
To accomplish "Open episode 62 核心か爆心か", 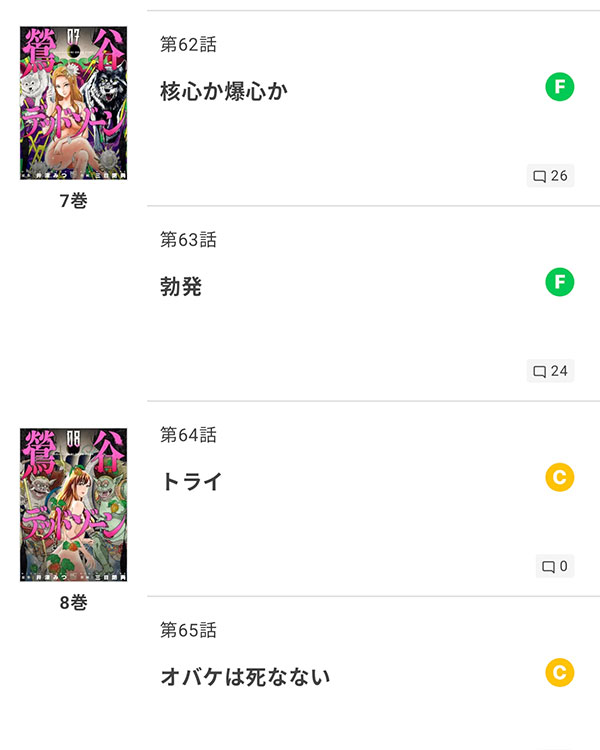I will pyautogui.click(x=224, y=91).
